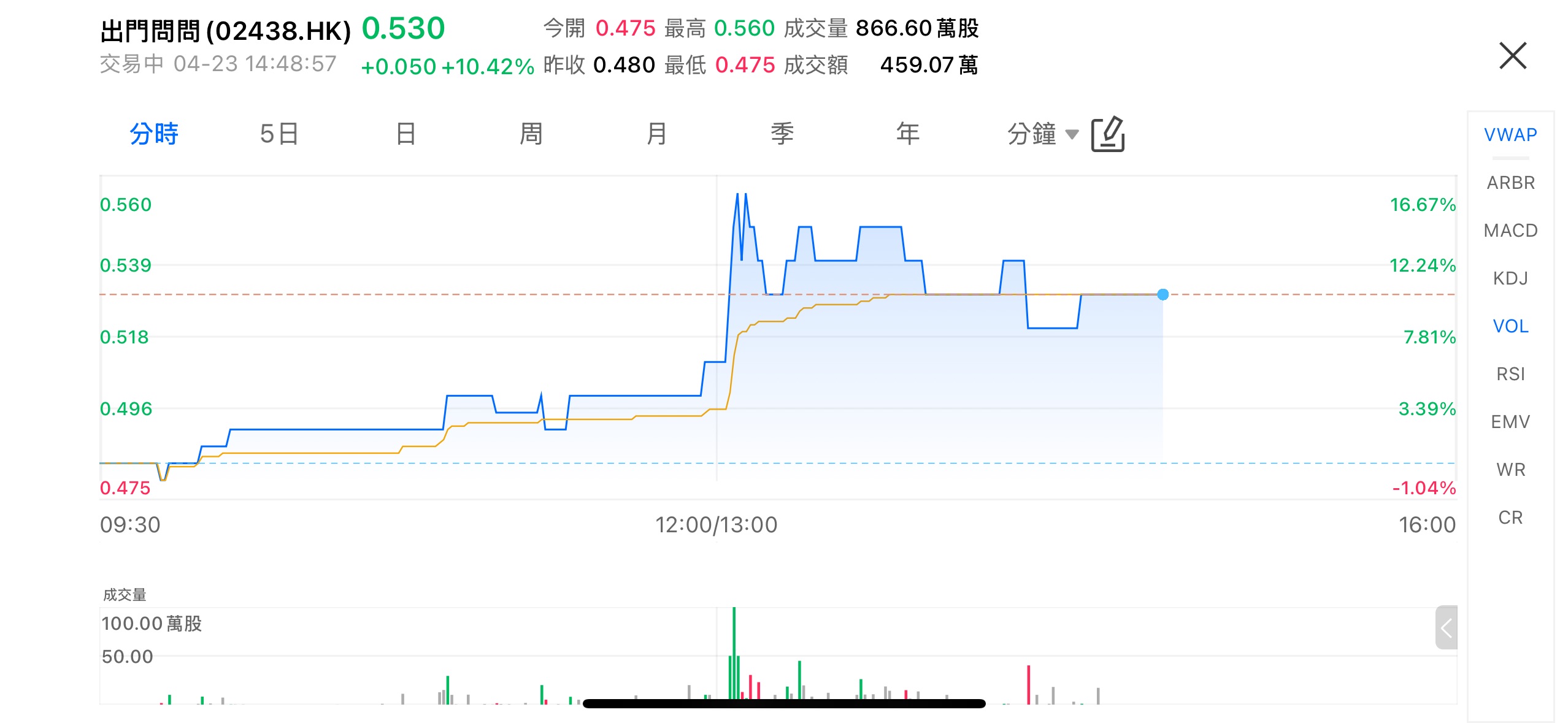Select the WR indicator
The image size is (1568, 723).
tap(1510, 470)
